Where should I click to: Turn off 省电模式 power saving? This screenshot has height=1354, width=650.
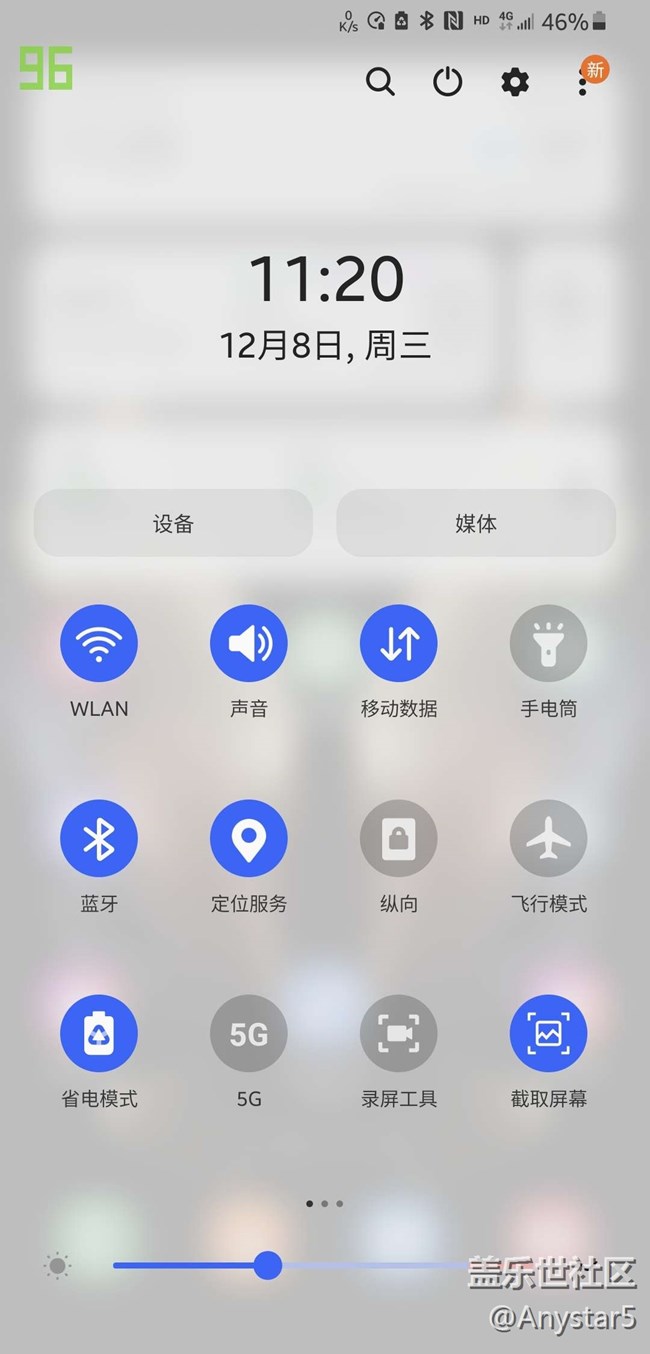99,1034
